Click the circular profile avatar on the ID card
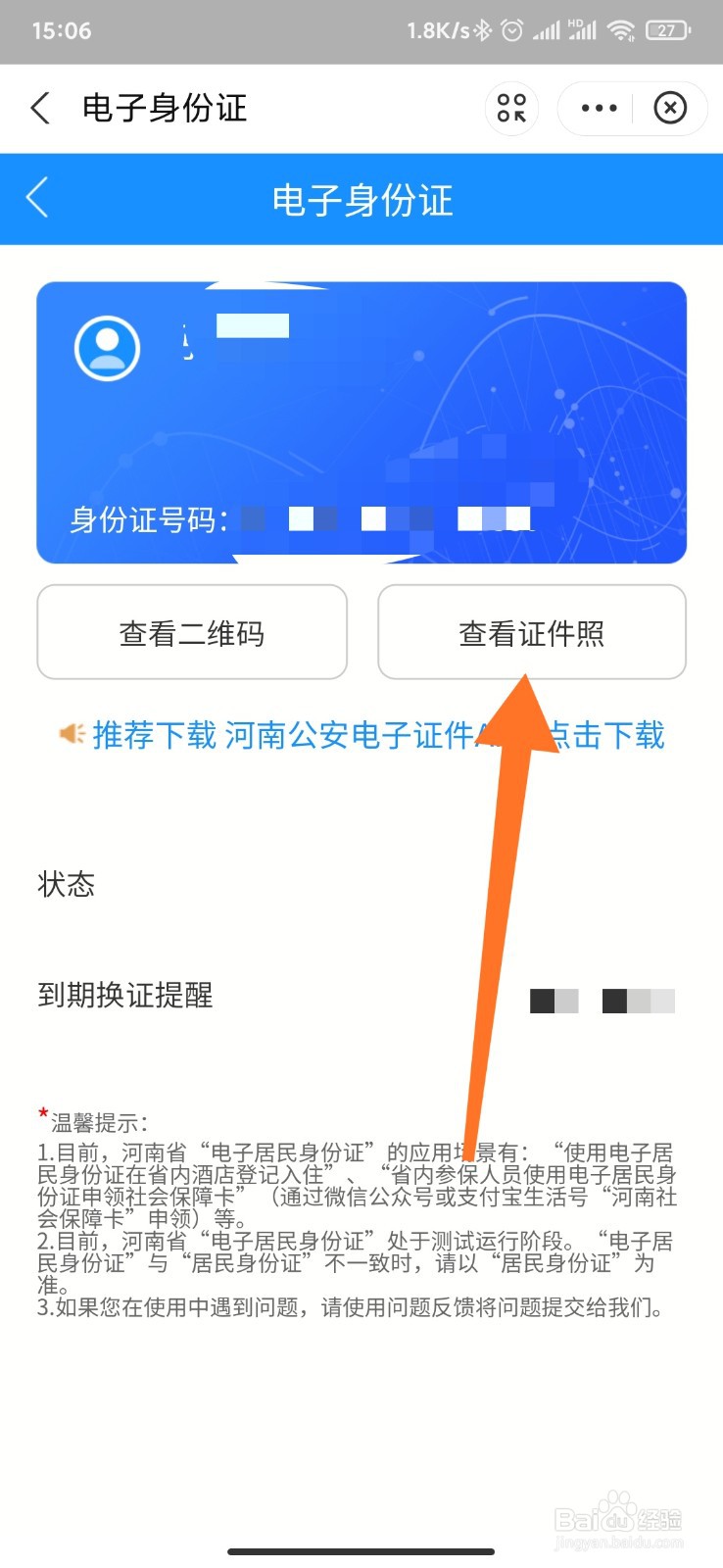The height and width of the screenshot is (1568, 723). [106, 348]
